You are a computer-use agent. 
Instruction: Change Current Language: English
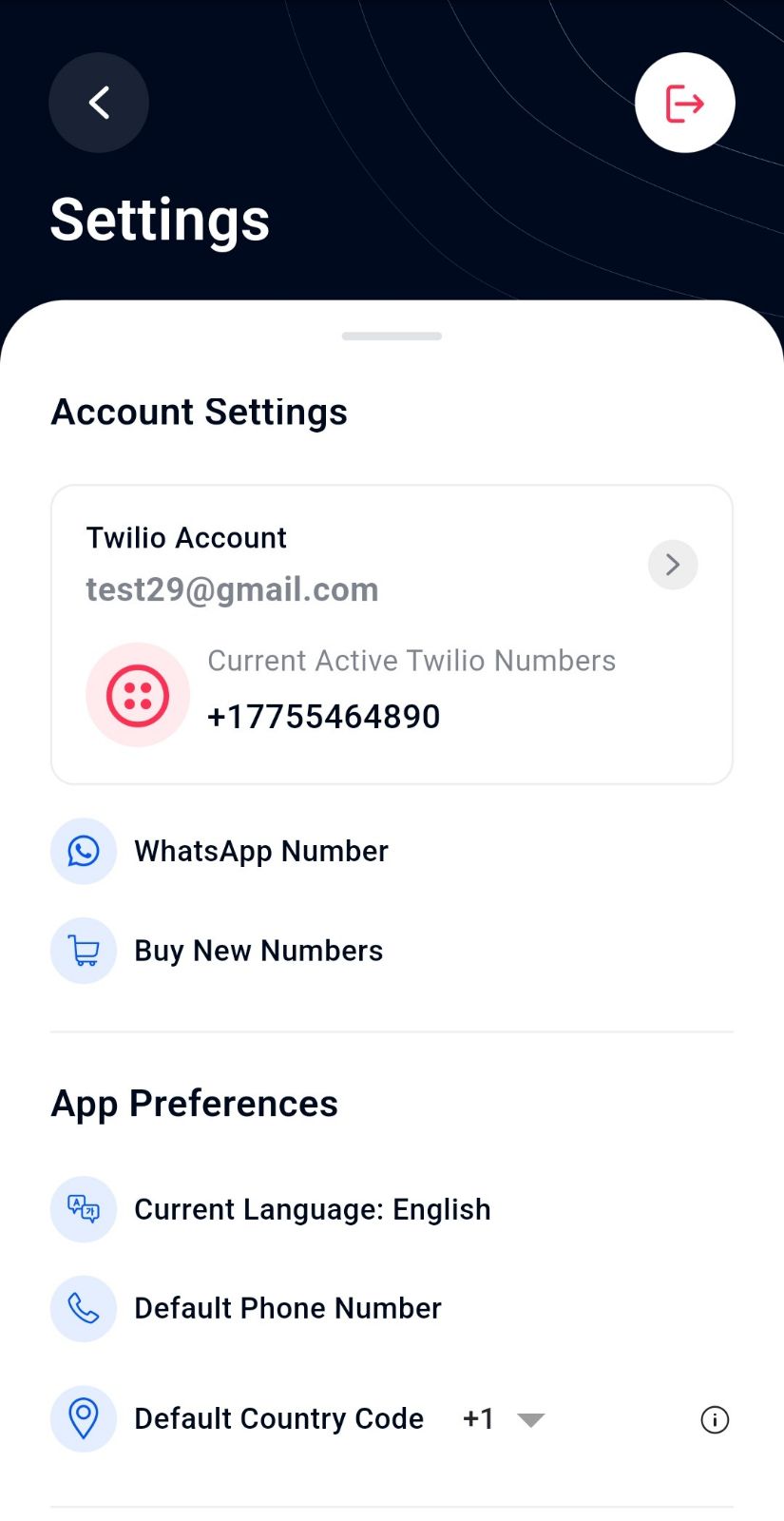click(x=392, y=1209)
